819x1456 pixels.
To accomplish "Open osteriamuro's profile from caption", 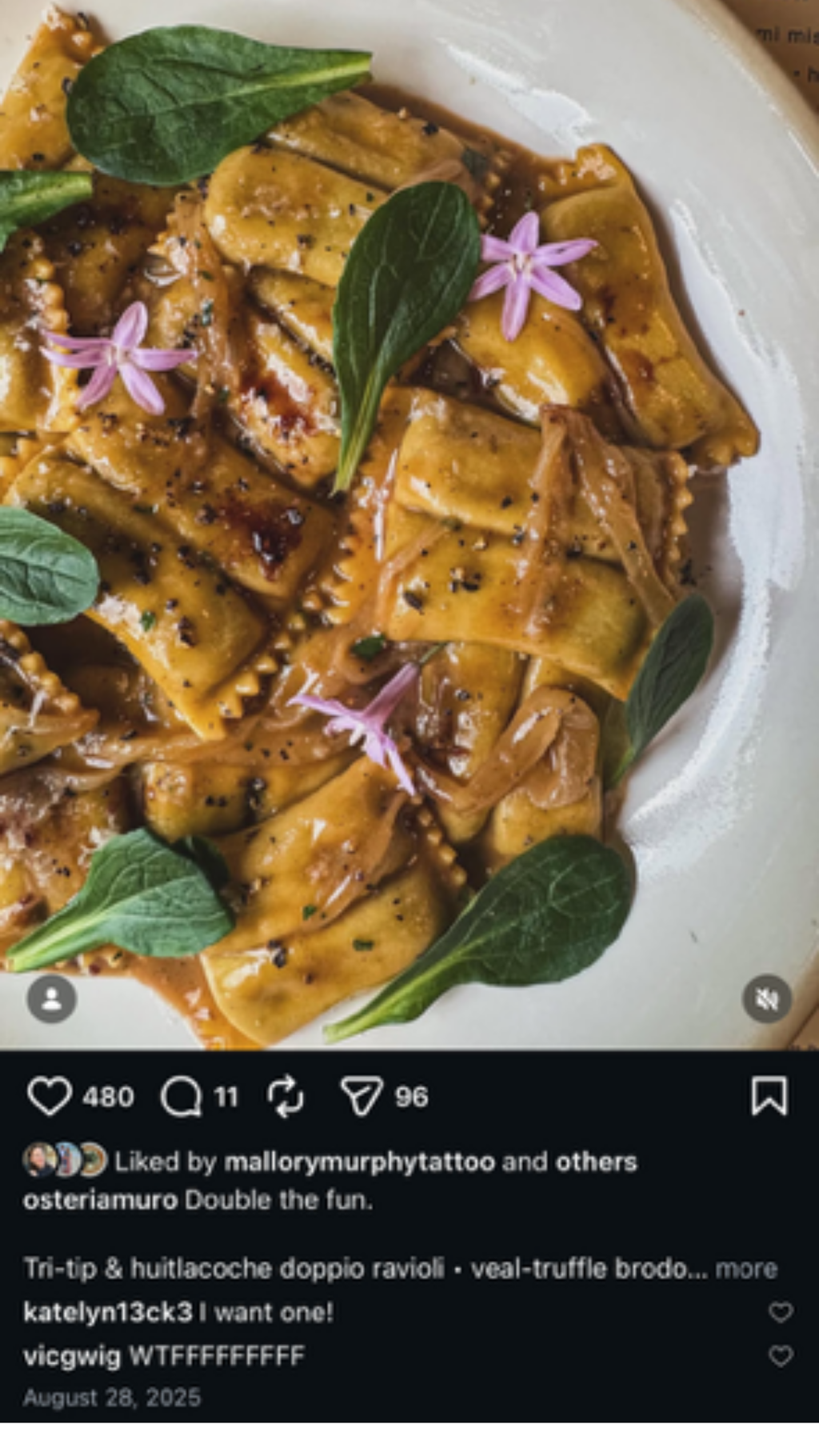I will [100, 1200].
